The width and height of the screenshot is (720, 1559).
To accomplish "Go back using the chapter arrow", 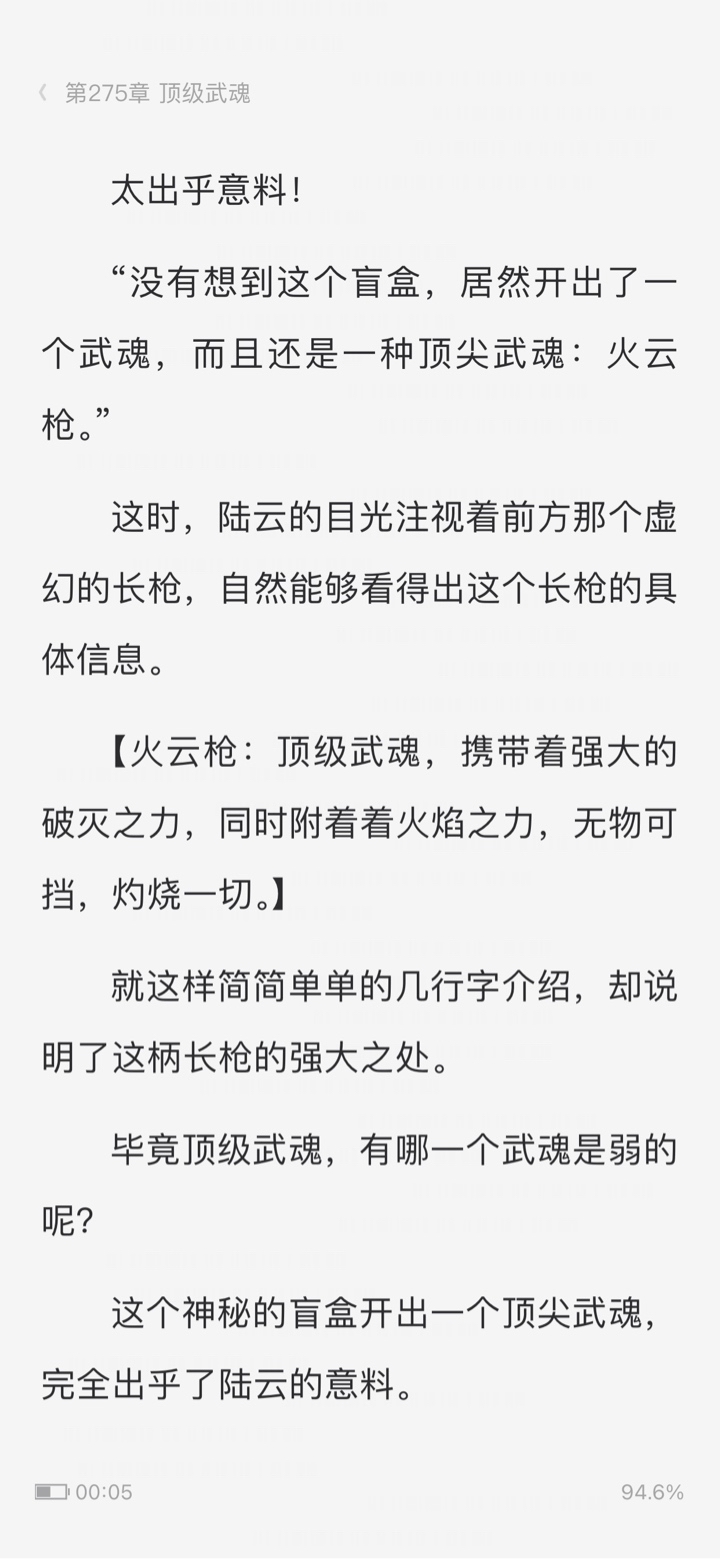I will tap(42, 93).
